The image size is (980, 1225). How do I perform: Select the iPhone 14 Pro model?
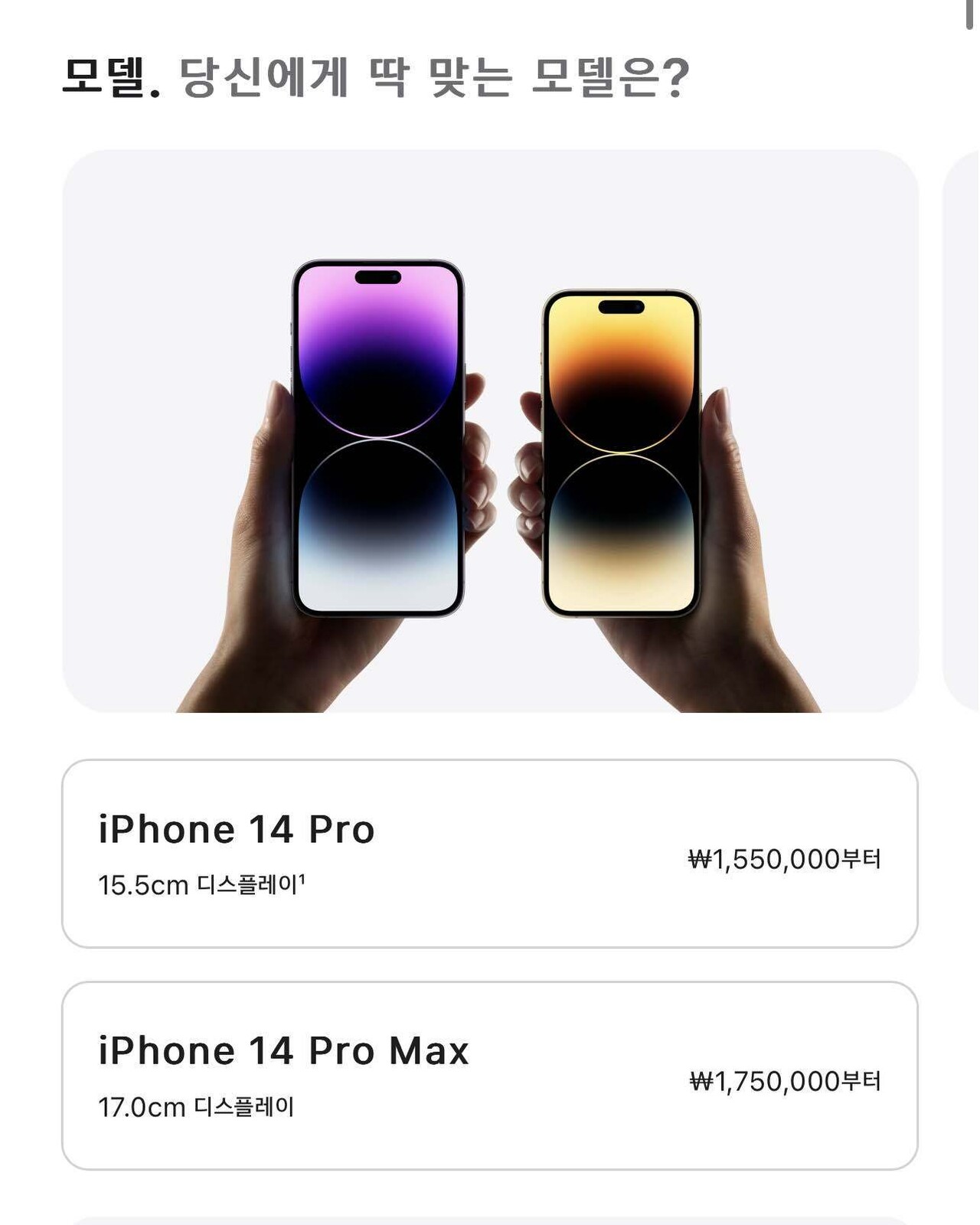(490, 854)
